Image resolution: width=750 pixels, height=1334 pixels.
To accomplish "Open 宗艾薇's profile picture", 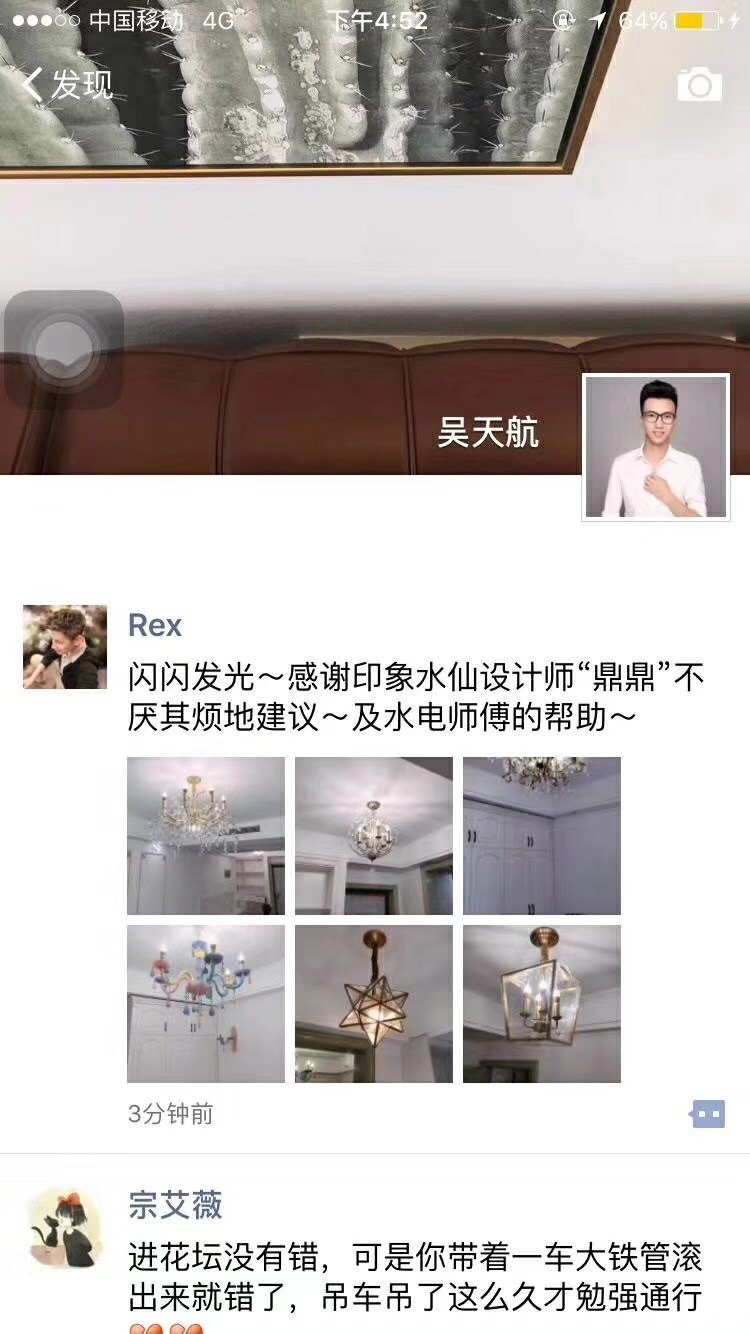I will click(65, 1229).
